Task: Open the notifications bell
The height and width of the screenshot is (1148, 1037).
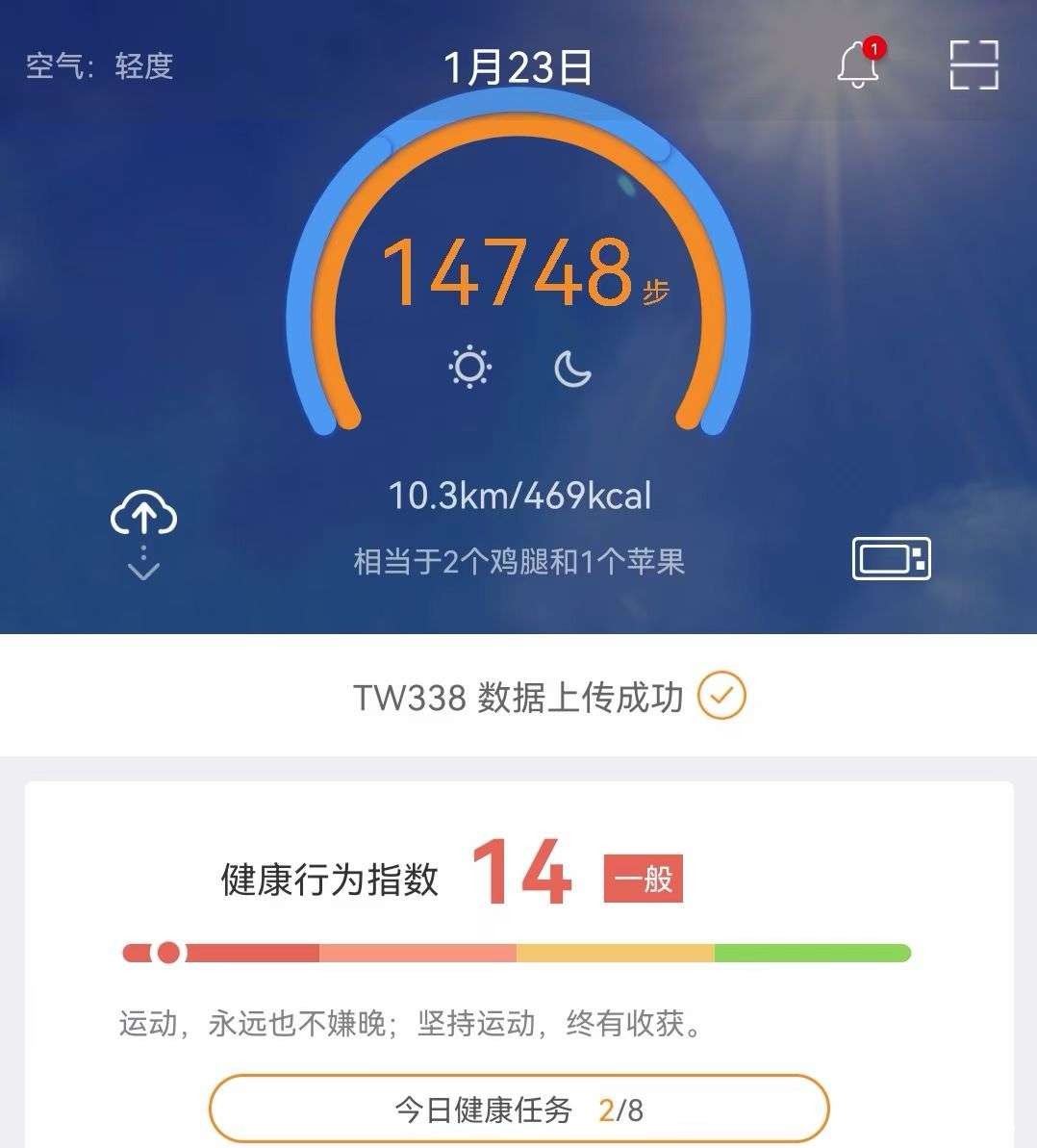Action: click(x=858, y=66)
